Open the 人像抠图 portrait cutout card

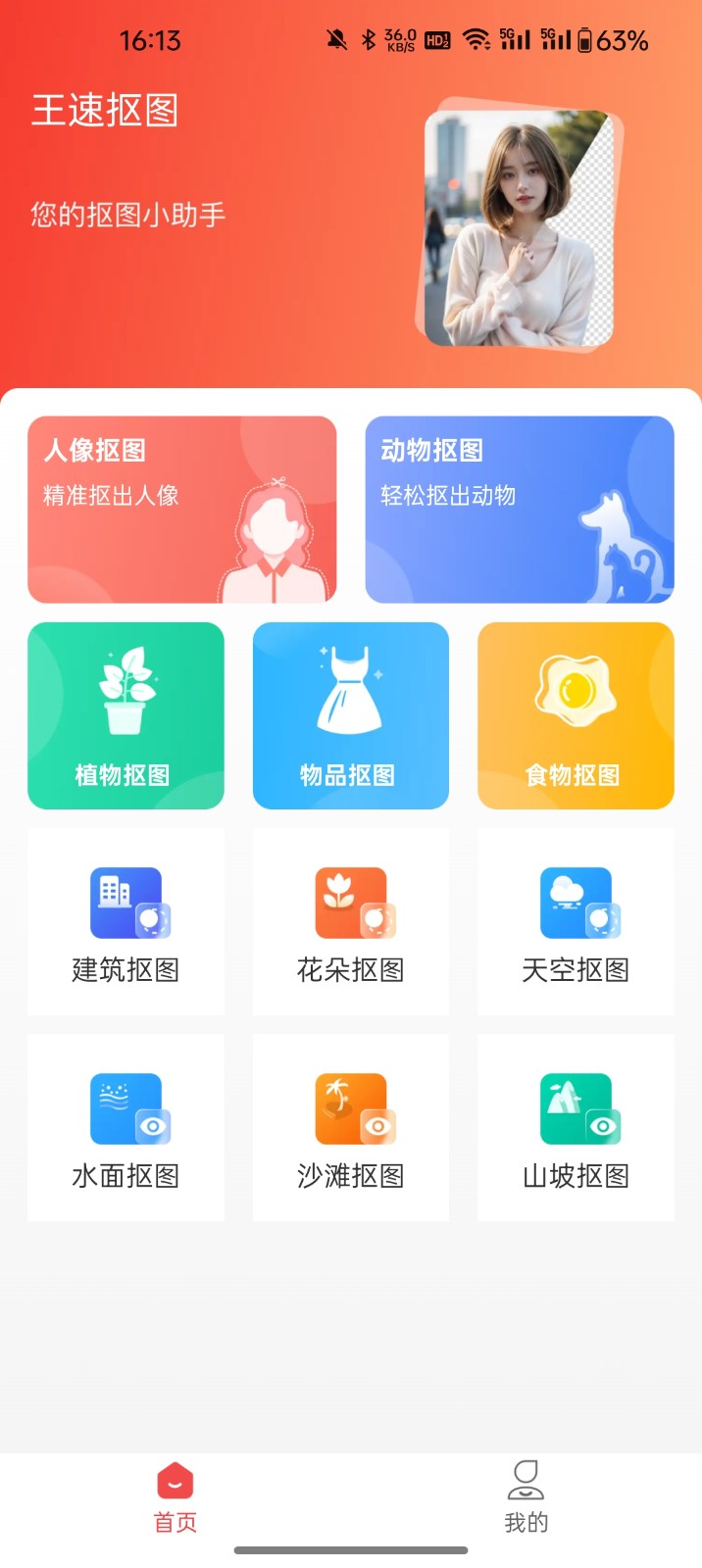click(181, 510)
